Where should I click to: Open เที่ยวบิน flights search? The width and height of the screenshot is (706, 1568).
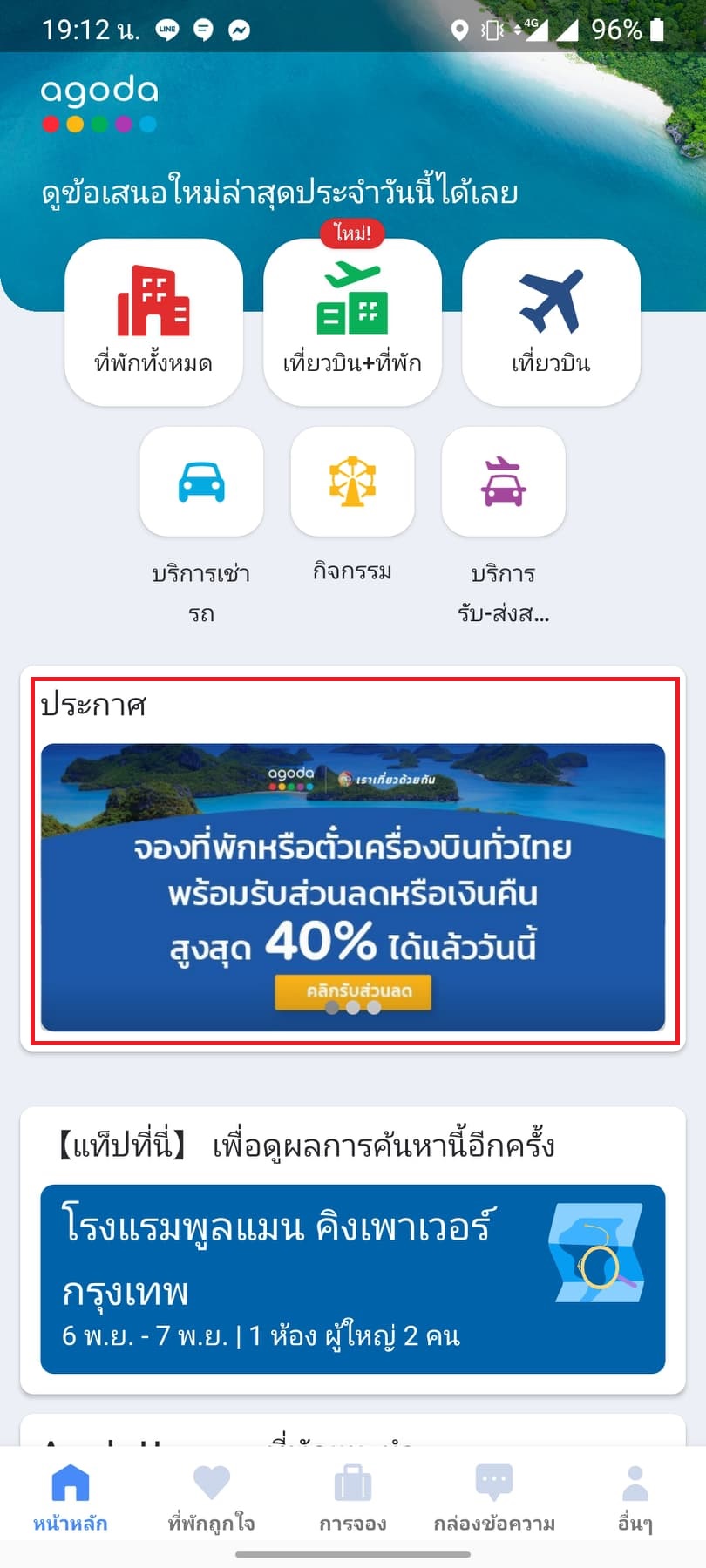coord(551,321)
